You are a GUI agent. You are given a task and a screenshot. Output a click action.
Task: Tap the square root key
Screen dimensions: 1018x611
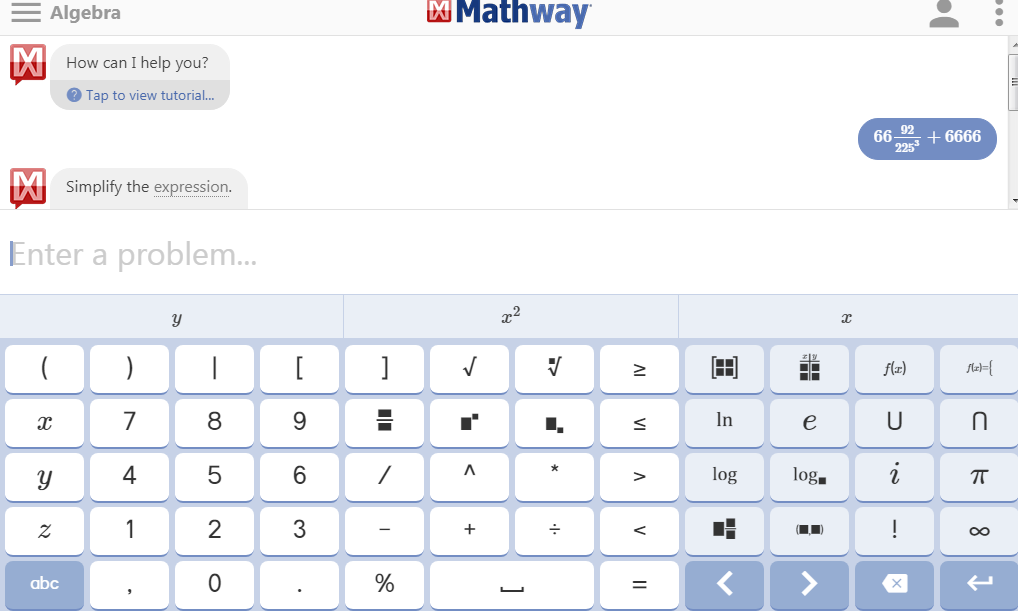pos(469,369)
